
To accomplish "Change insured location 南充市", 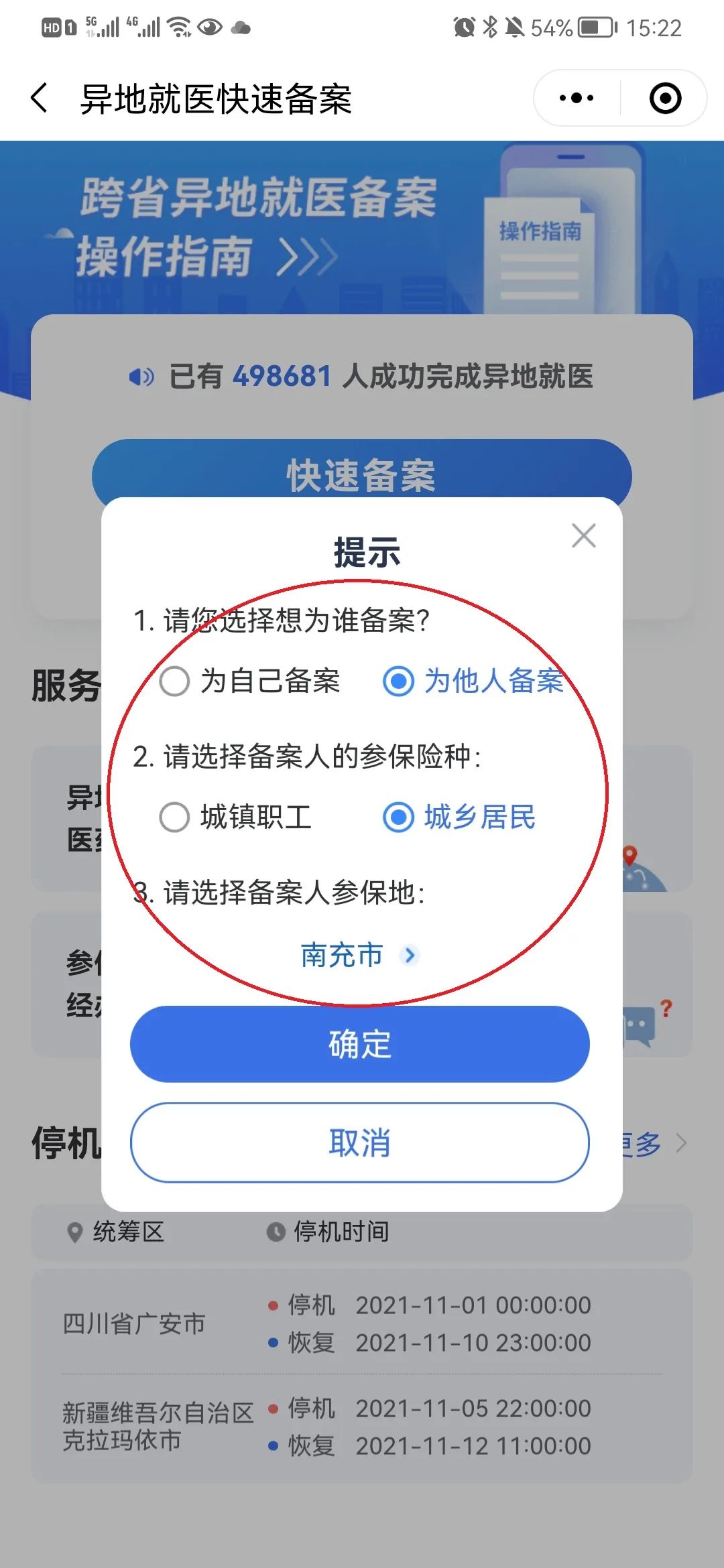I will point(359,955).
